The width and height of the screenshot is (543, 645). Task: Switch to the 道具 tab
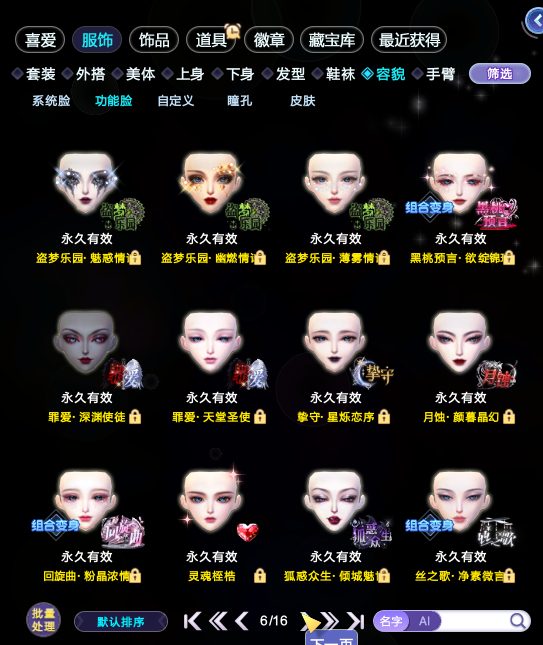pos(211,40)
